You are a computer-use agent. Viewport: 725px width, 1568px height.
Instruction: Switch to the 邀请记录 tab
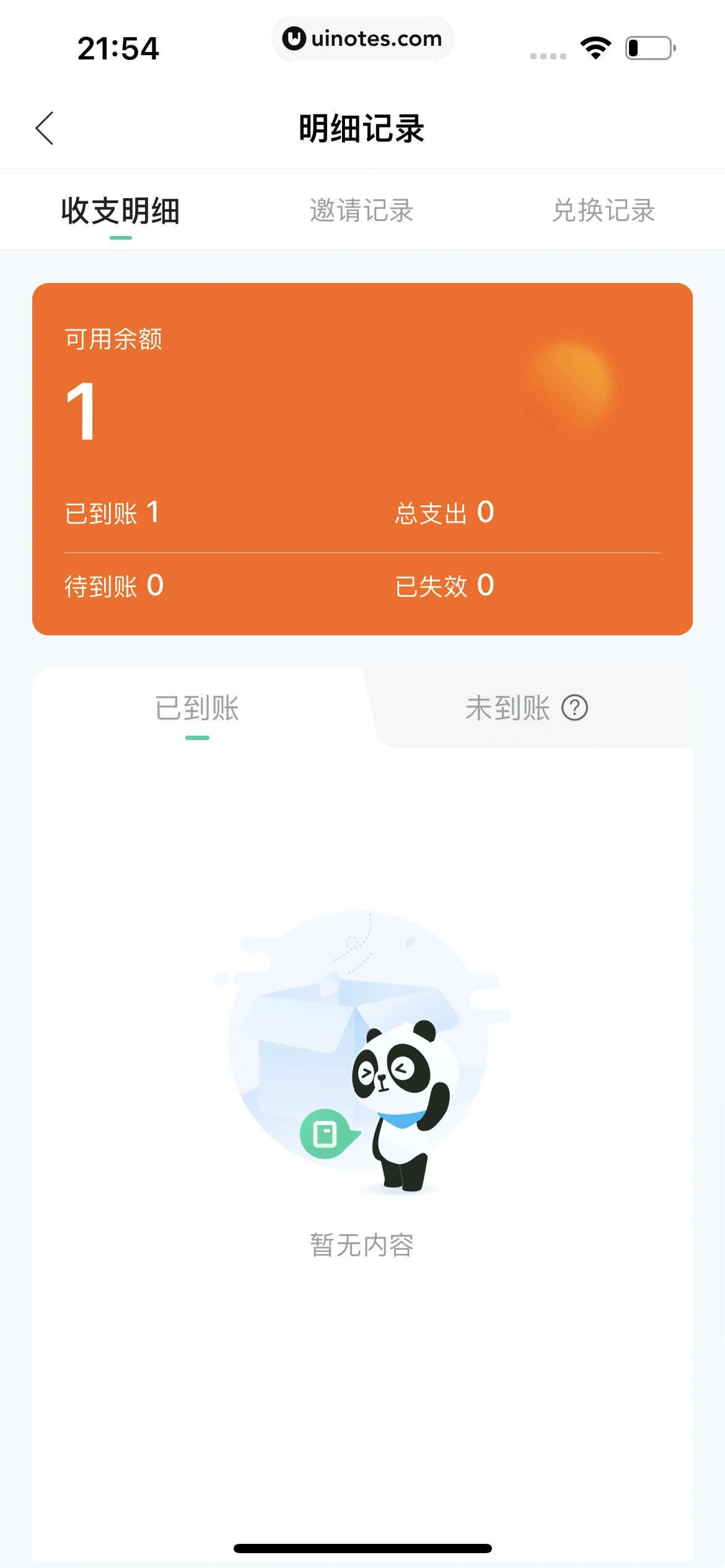point(362,212)
